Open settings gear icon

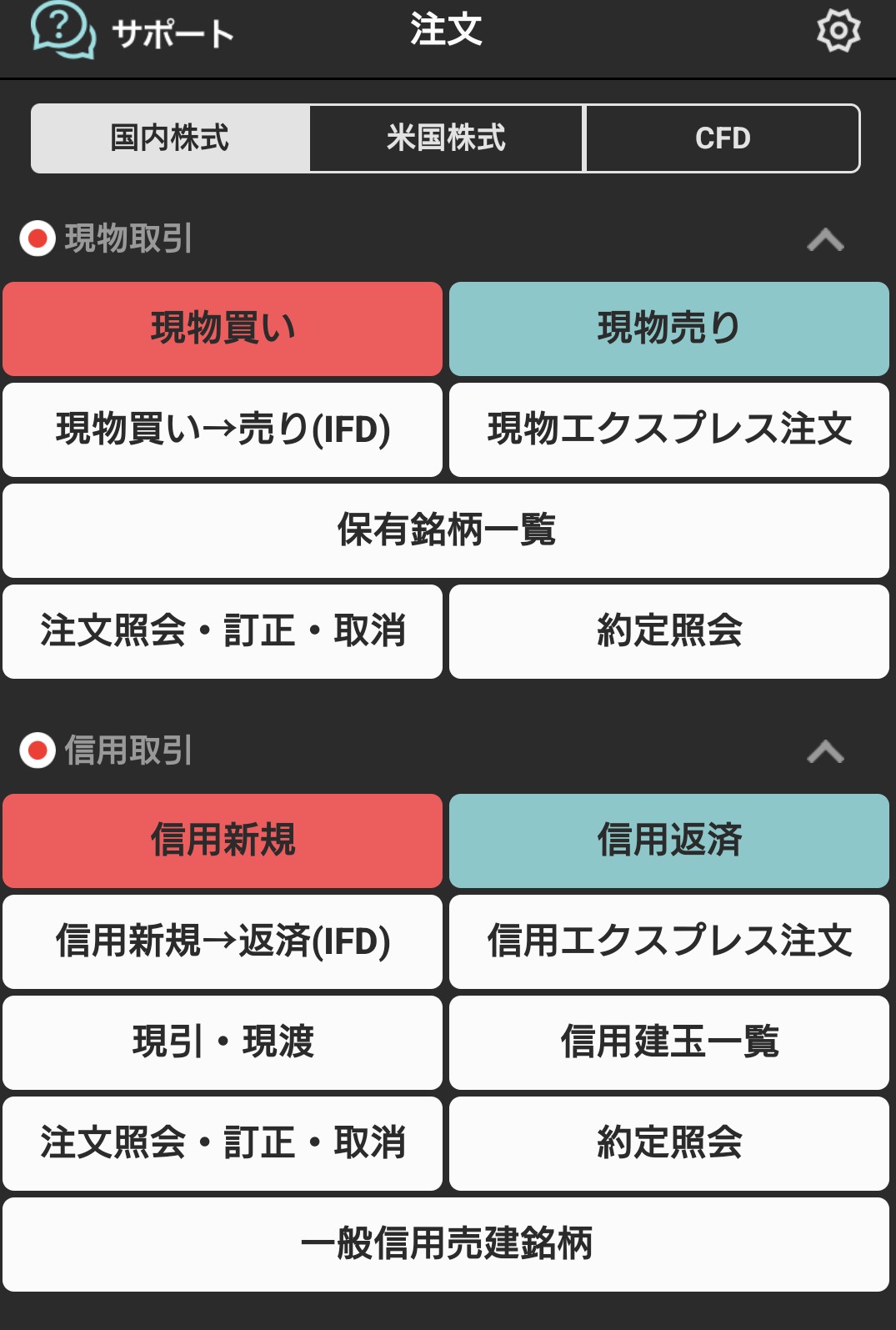837,31
